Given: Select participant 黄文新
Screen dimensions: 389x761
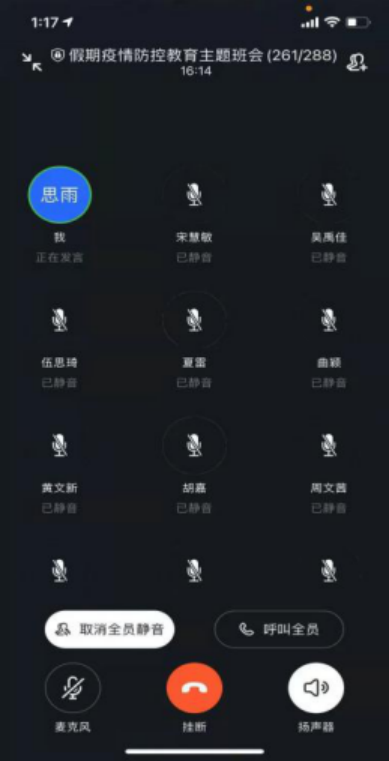Looking at the screenshot, I should [x=60, y=445].
